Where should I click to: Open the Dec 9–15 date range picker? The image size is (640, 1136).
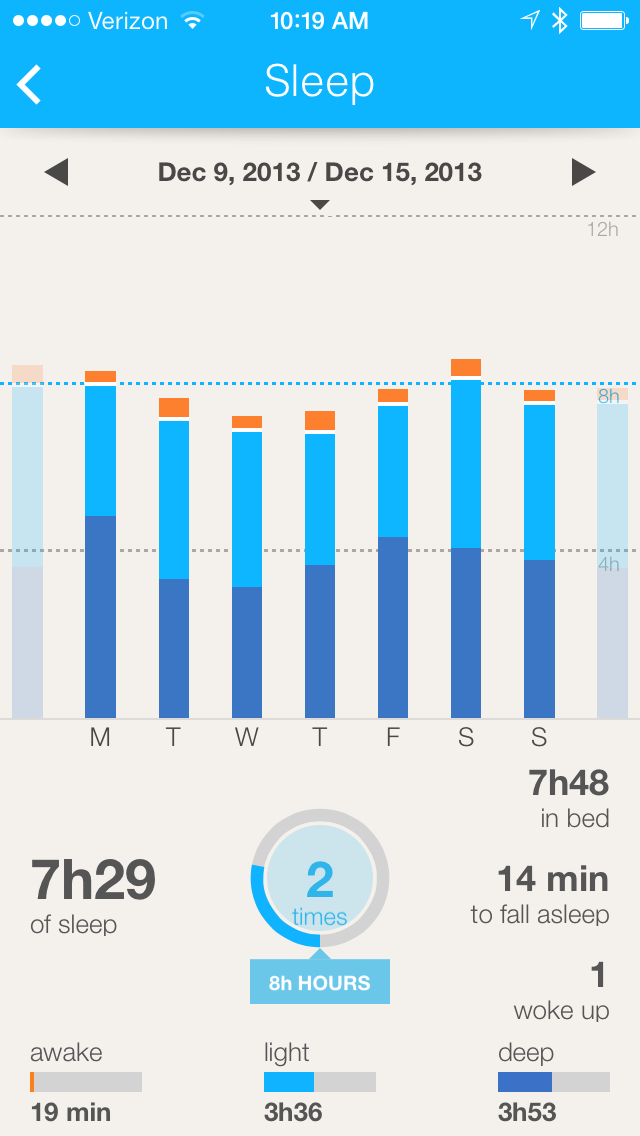coord(320,174)
